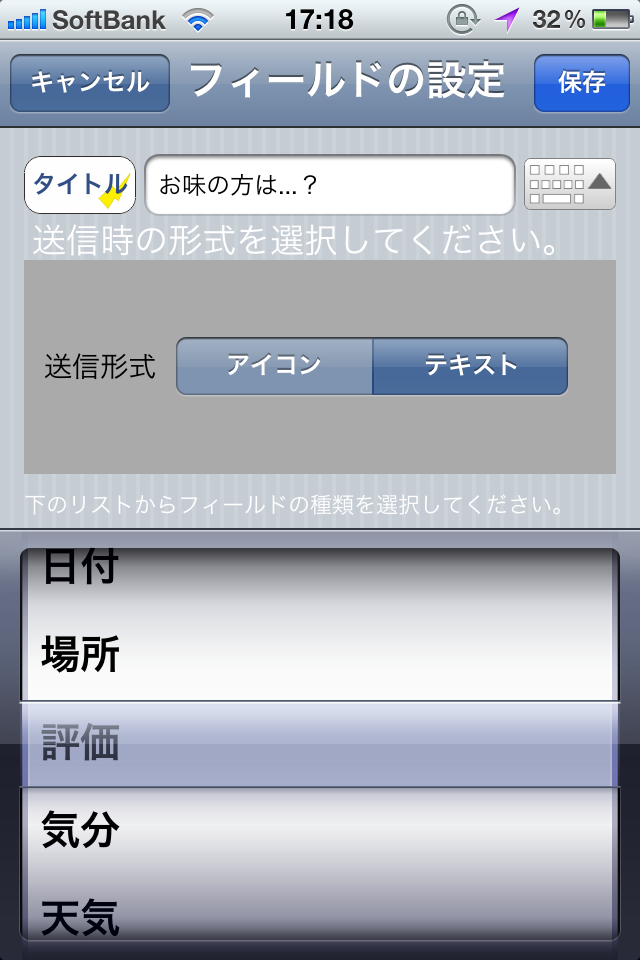The image size is (640, 960).
Task: Switch send format to テキスト
Action: point(470,366)
